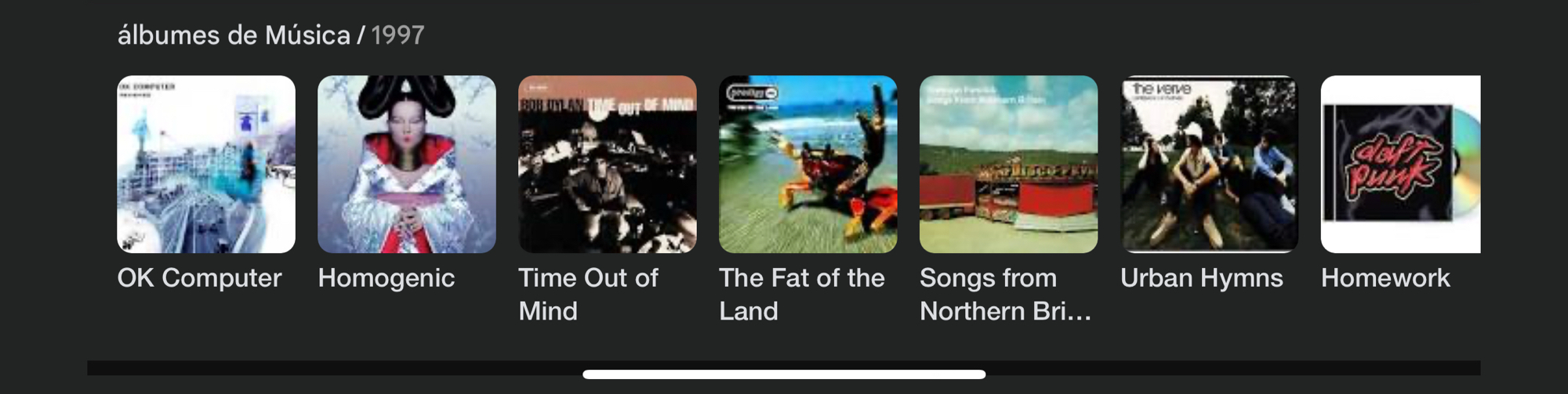The height and width of the screenshot is (394, 1568).
Task: Open Daft Punk's Homework album
Action: pyautogui.click(x=1400, y=164)
